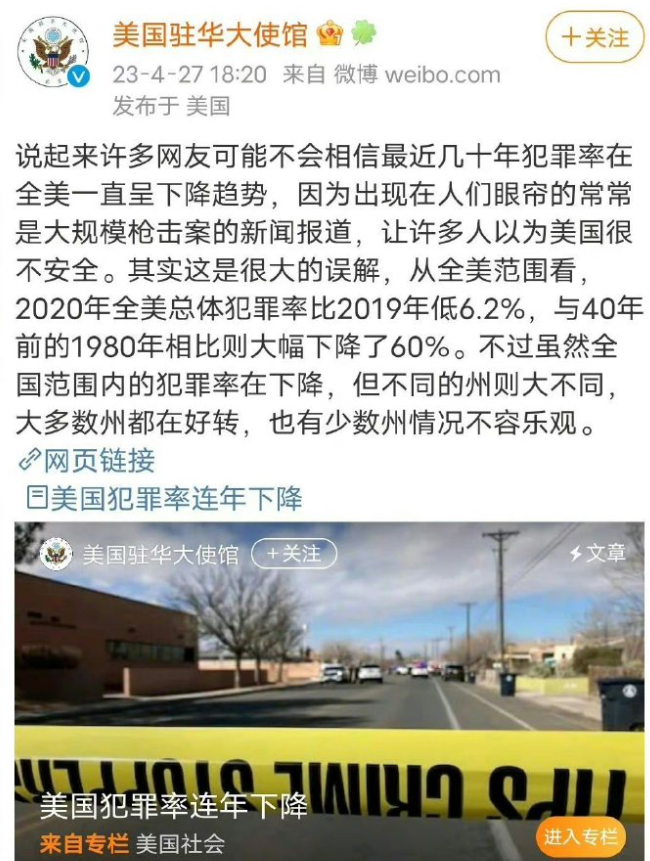The height and width of the screenshot is (861, 650).
Task: Open the 网页链接 link
Action: coord(88,460)
